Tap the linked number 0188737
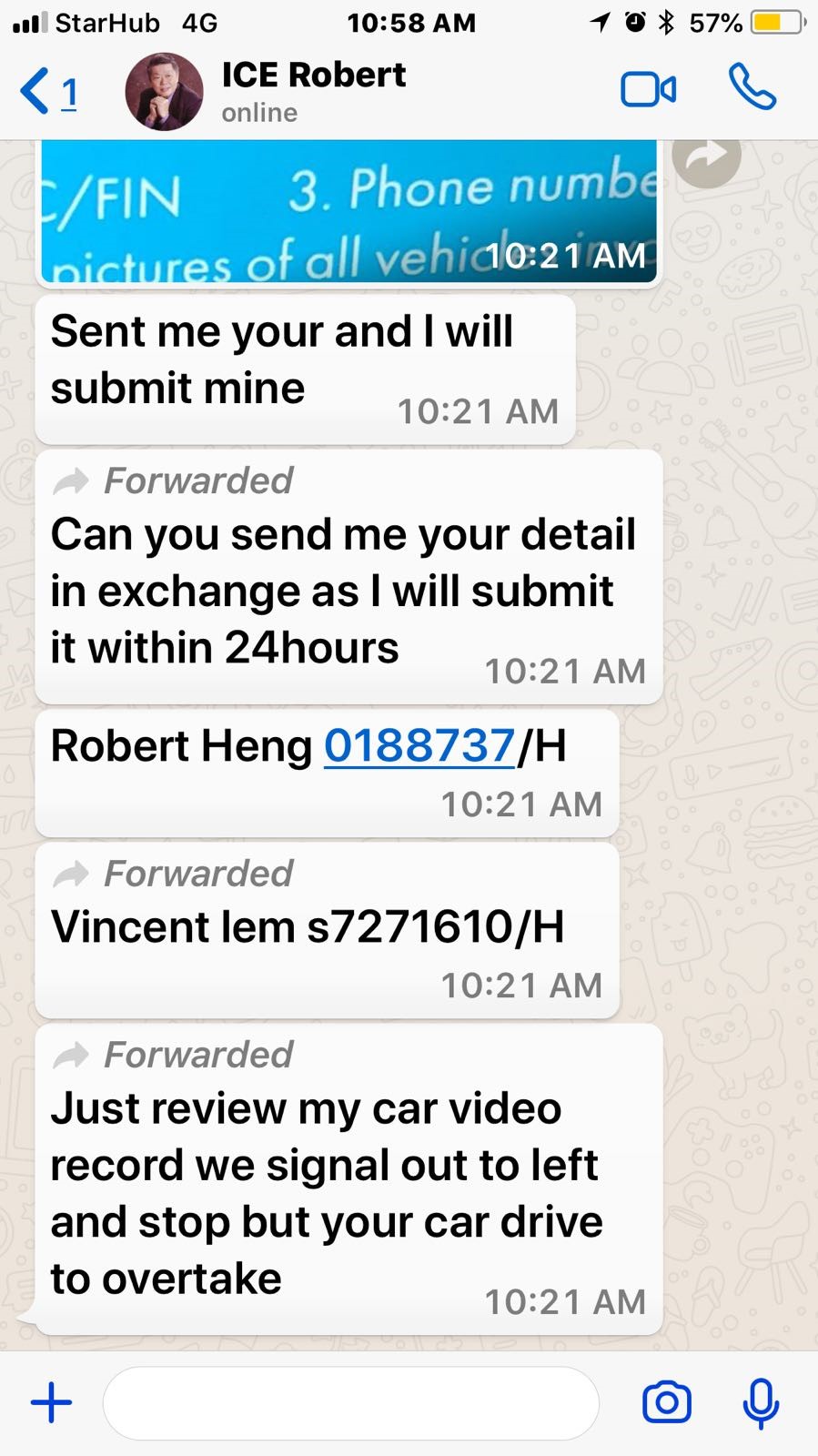 (x=419, y=746)
